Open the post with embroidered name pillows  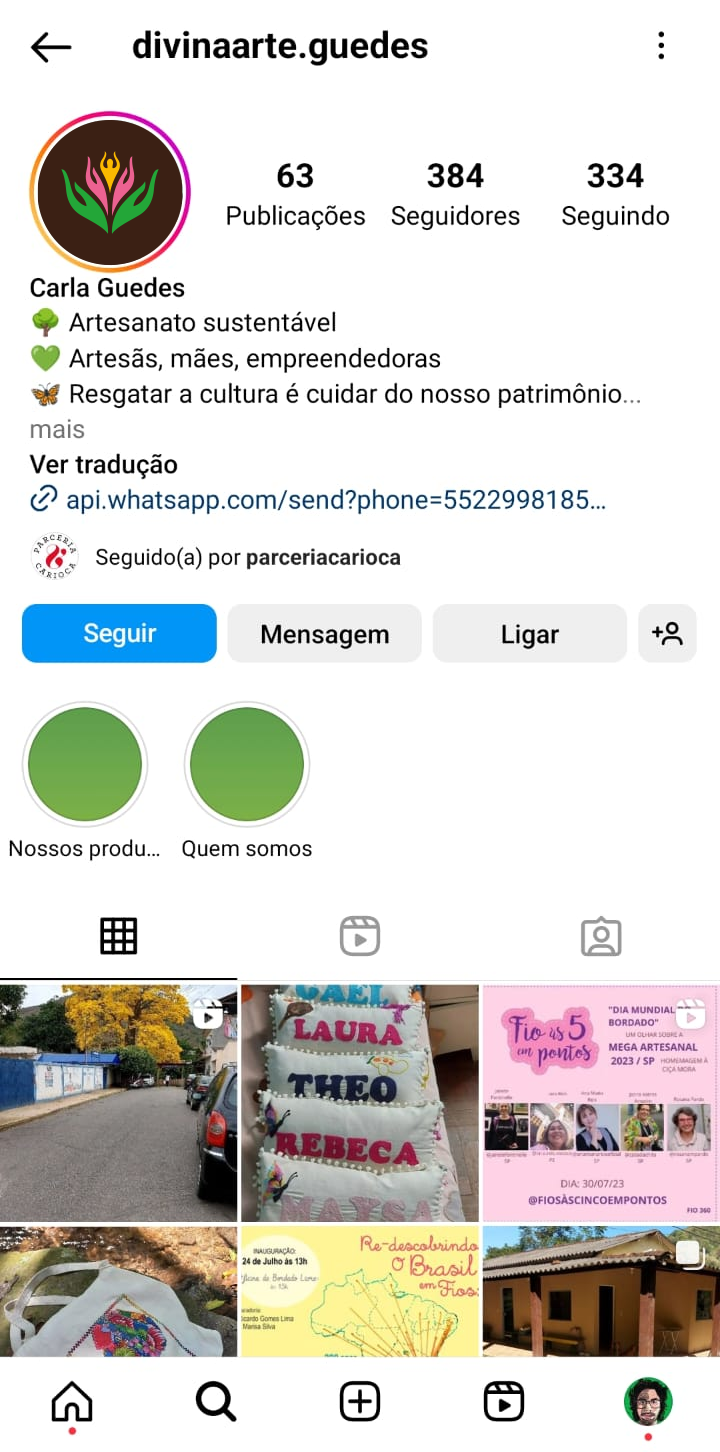[360, 1103]
